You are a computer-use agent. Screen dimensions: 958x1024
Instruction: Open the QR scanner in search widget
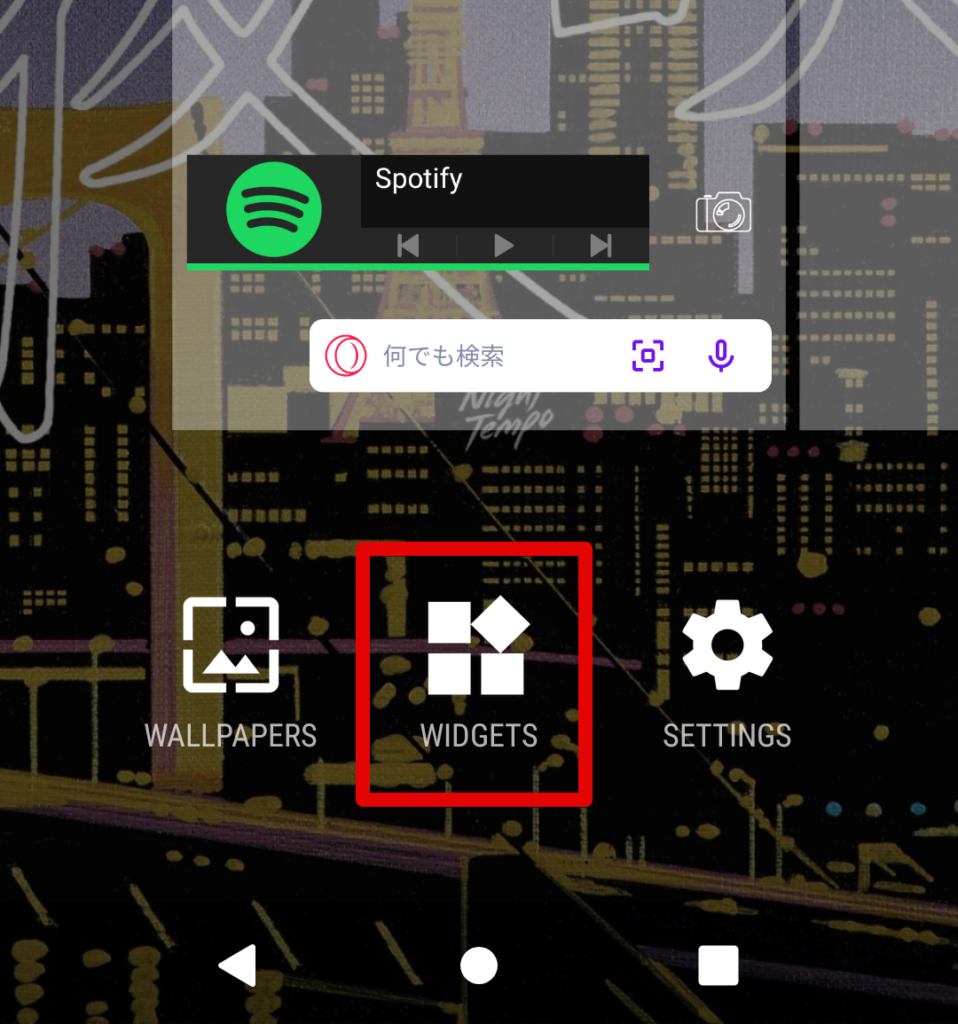(648, 355)
